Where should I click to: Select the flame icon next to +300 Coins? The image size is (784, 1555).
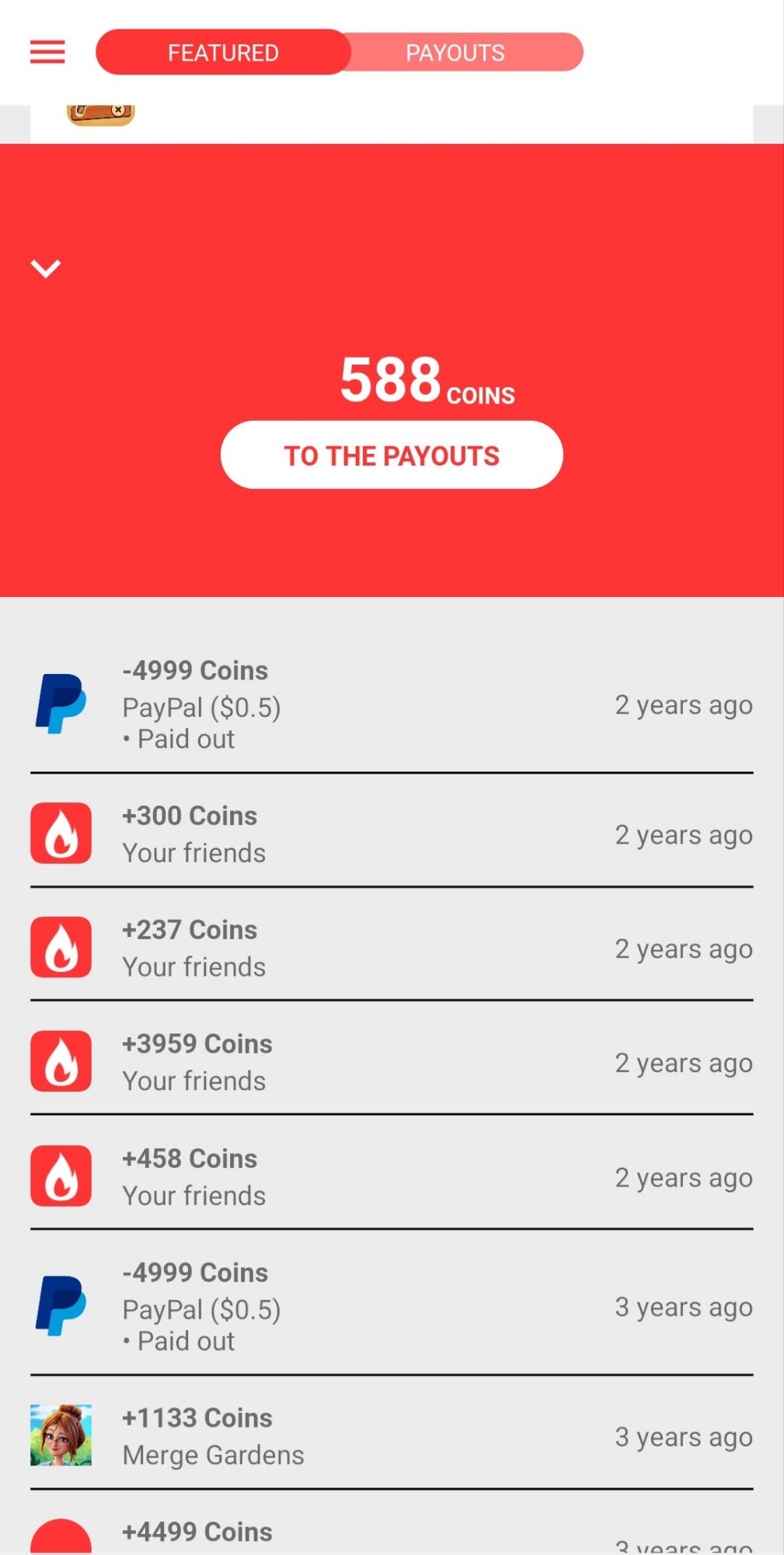click(x=61, y=833)
